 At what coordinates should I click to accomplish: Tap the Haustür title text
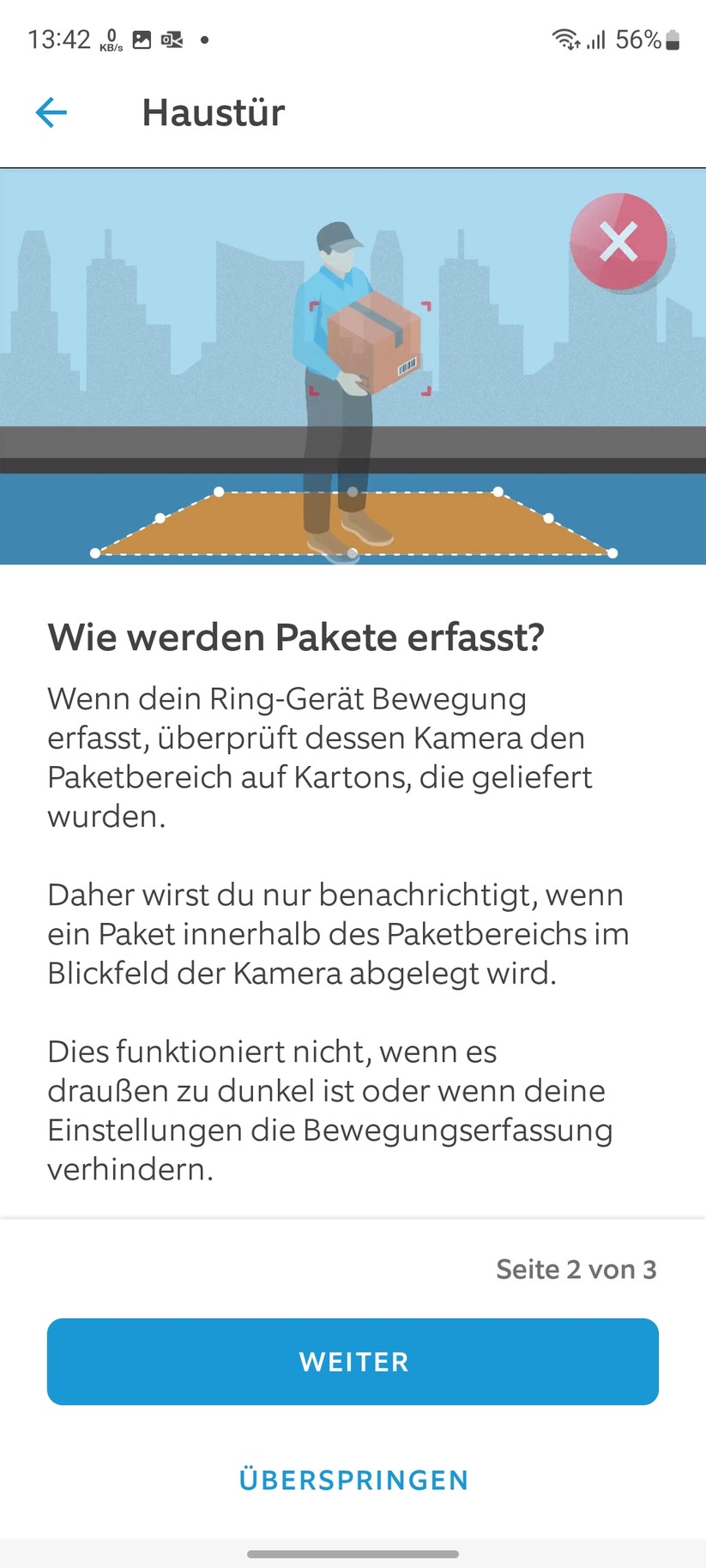coord(213,112)
